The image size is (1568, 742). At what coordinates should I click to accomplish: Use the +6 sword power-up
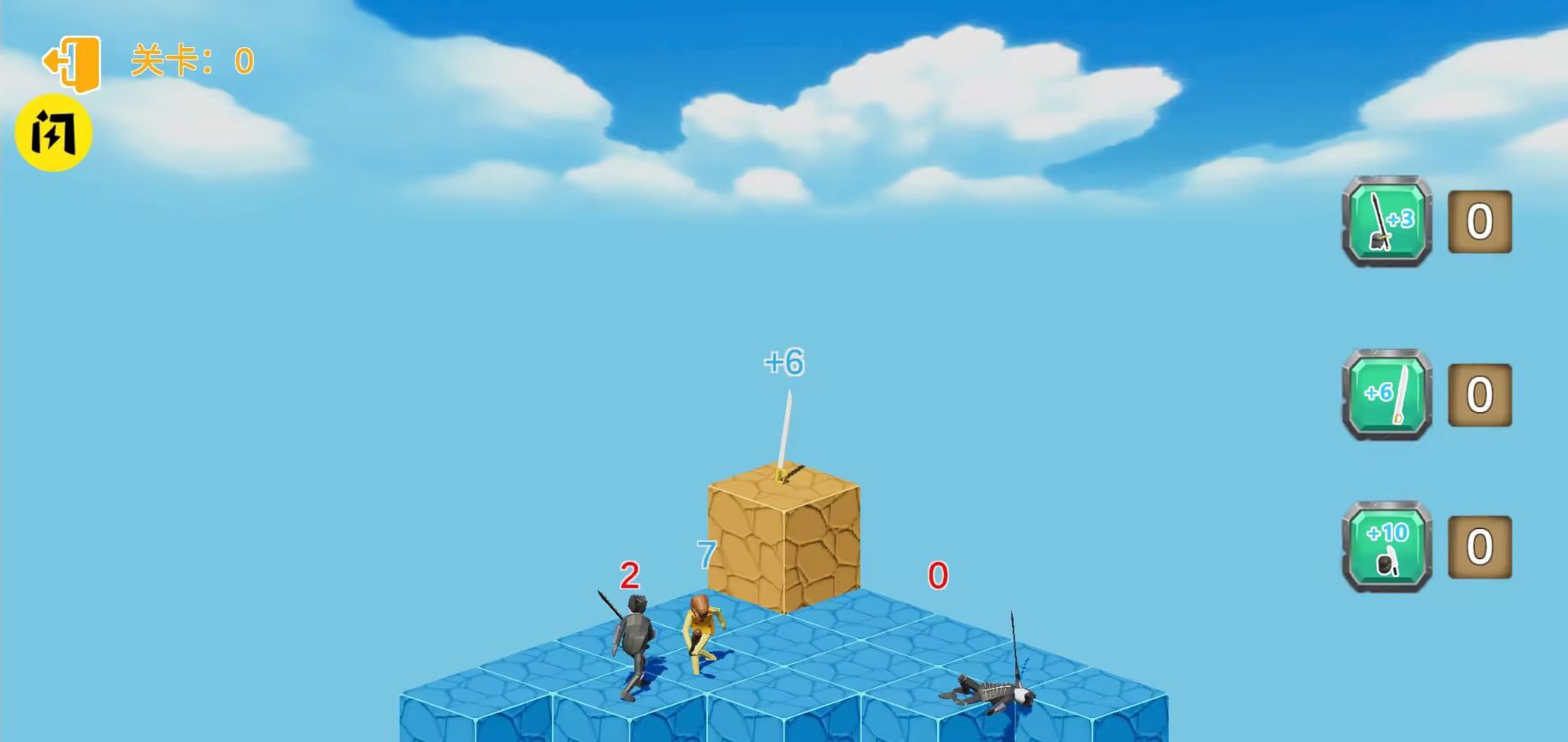[x=1386, y=394]
